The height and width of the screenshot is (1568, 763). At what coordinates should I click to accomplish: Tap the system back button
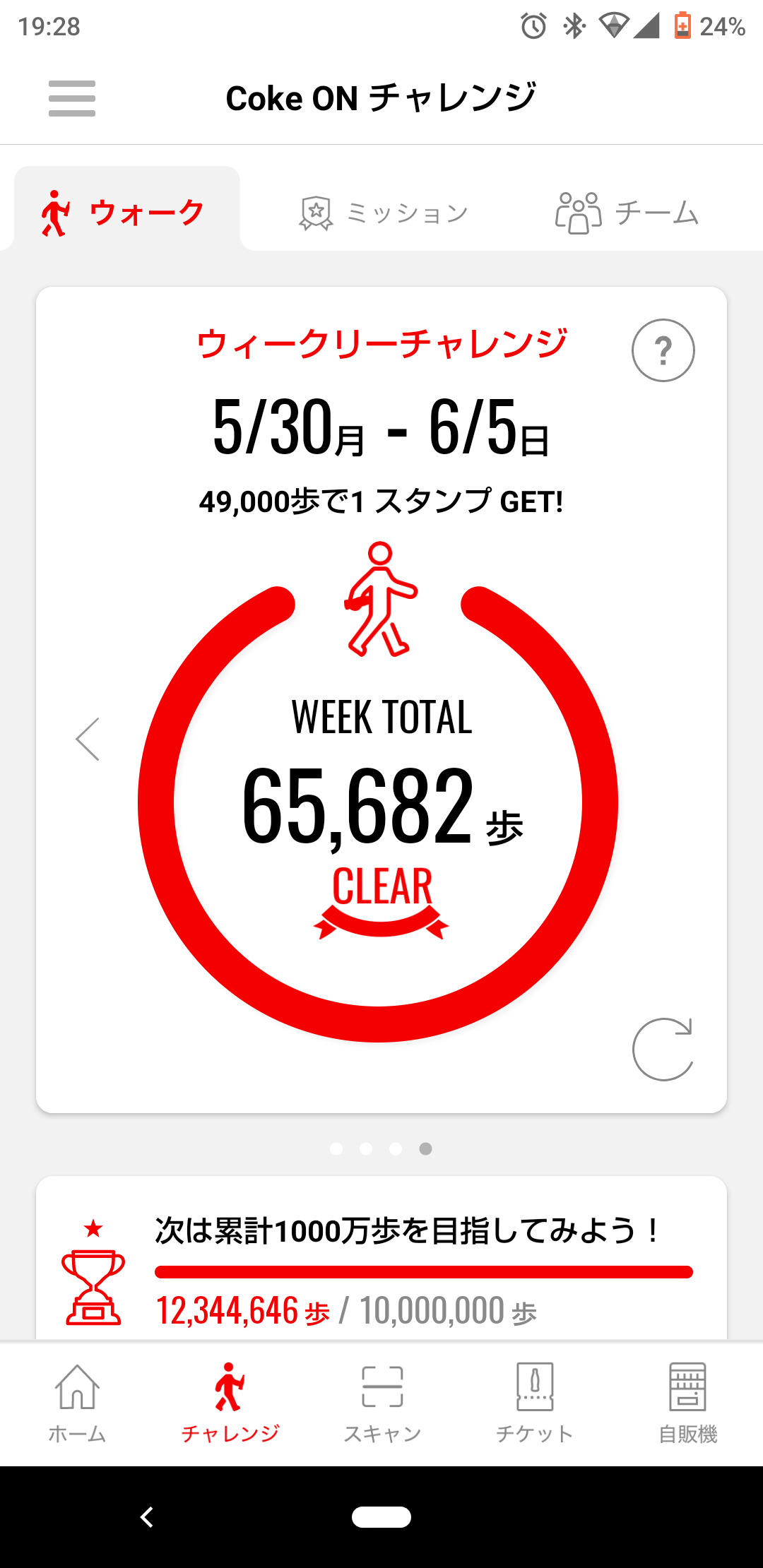coord(147,1516)
